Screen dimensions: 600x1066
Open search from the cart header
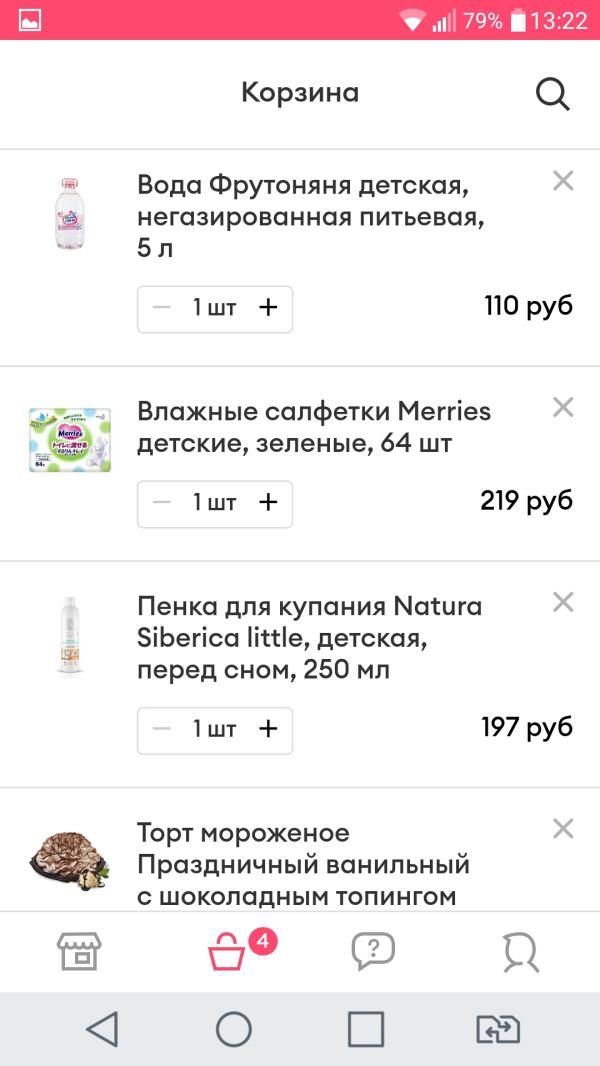pos(552,94)
